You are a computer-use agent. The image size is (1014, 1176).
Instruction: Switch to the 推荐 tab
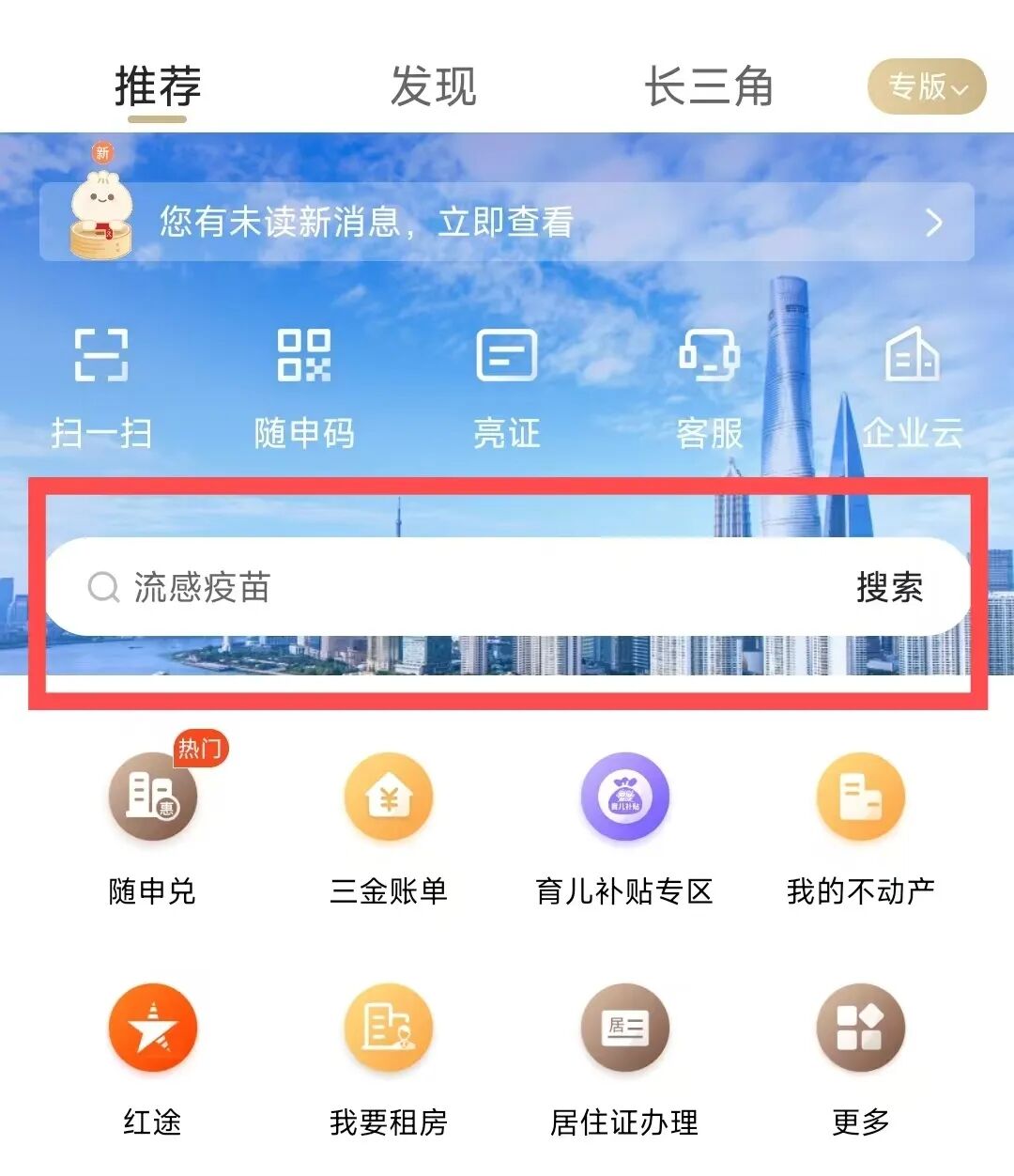point(158,87)
